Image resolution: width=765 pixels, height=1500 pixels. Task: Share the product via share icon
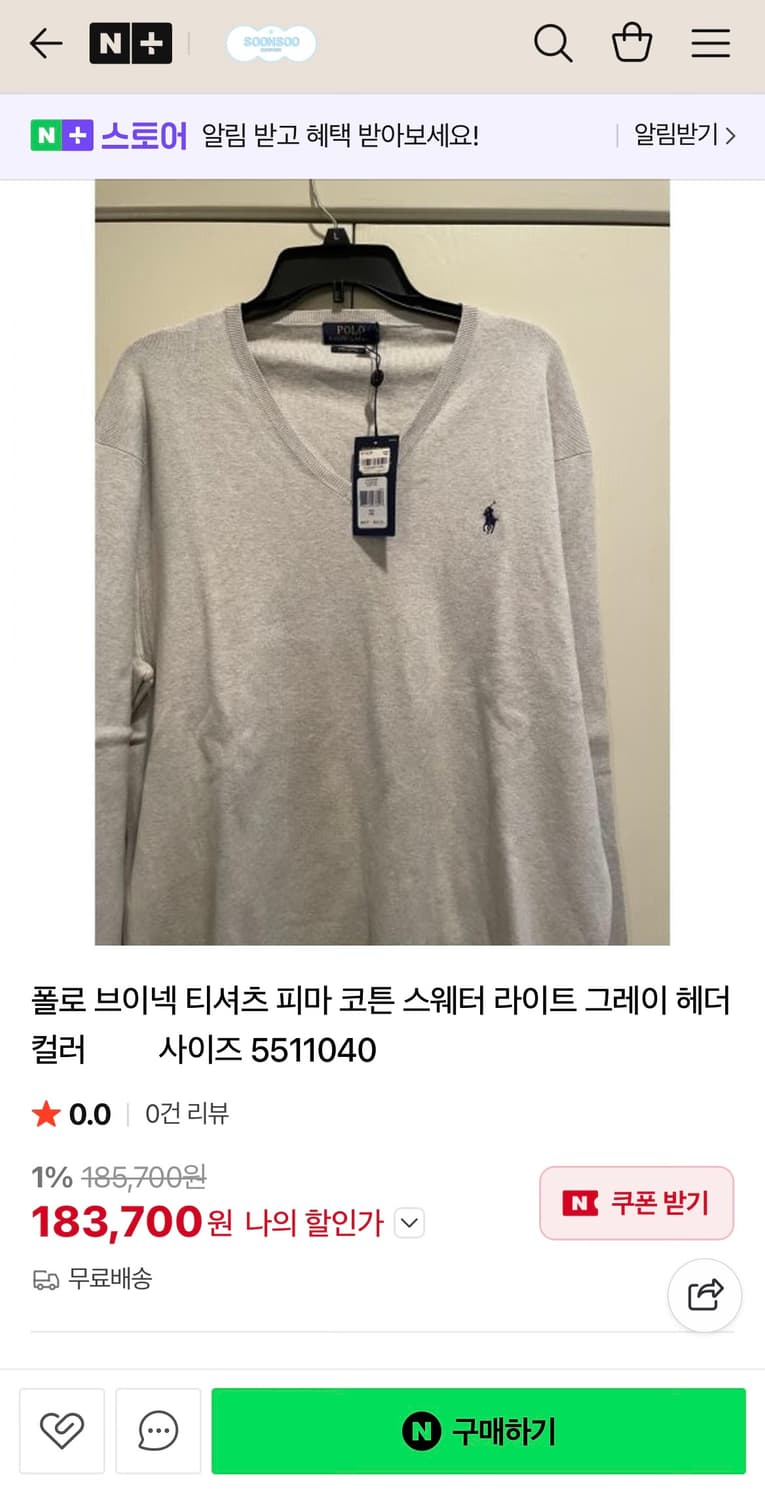705,1295
